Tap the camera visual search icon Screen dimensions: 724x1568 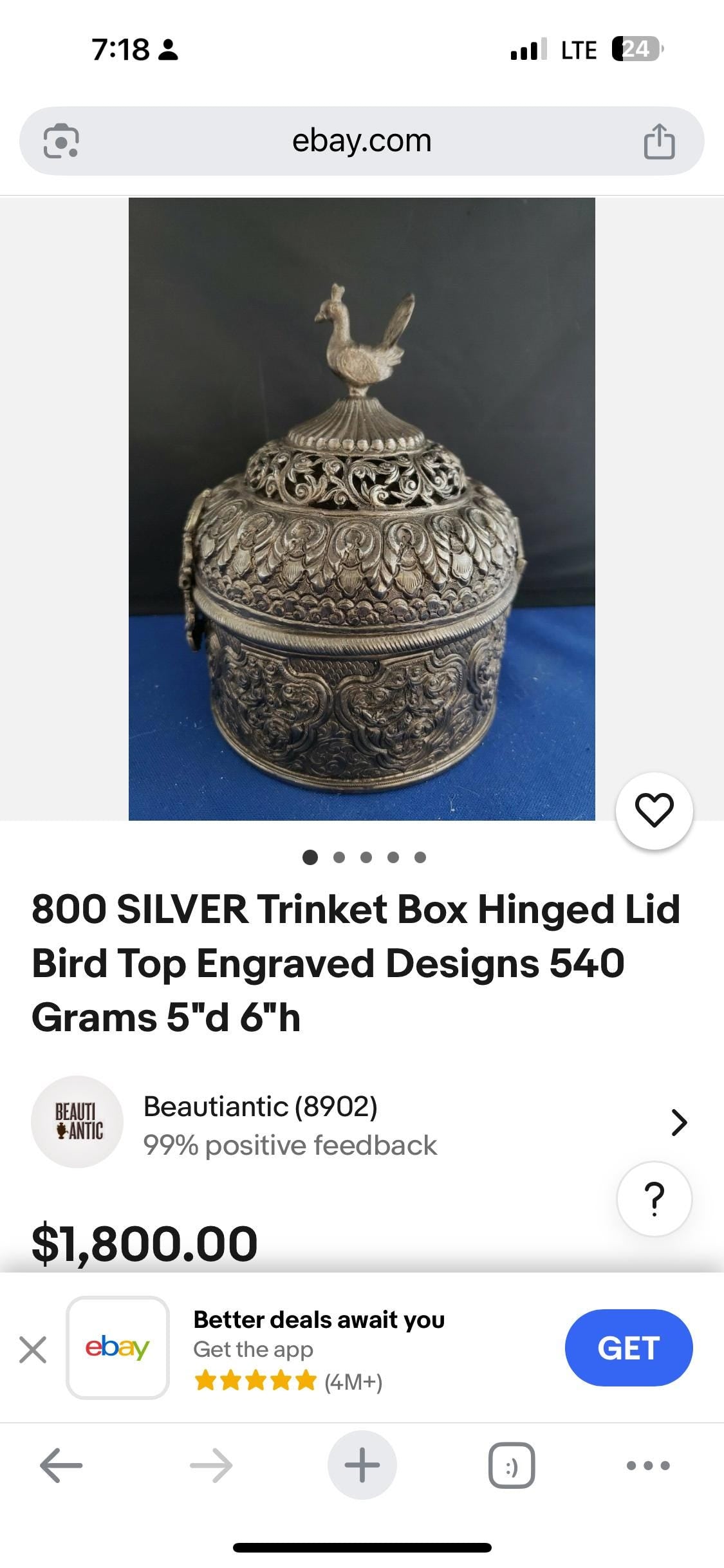click(x=62, y=140)
